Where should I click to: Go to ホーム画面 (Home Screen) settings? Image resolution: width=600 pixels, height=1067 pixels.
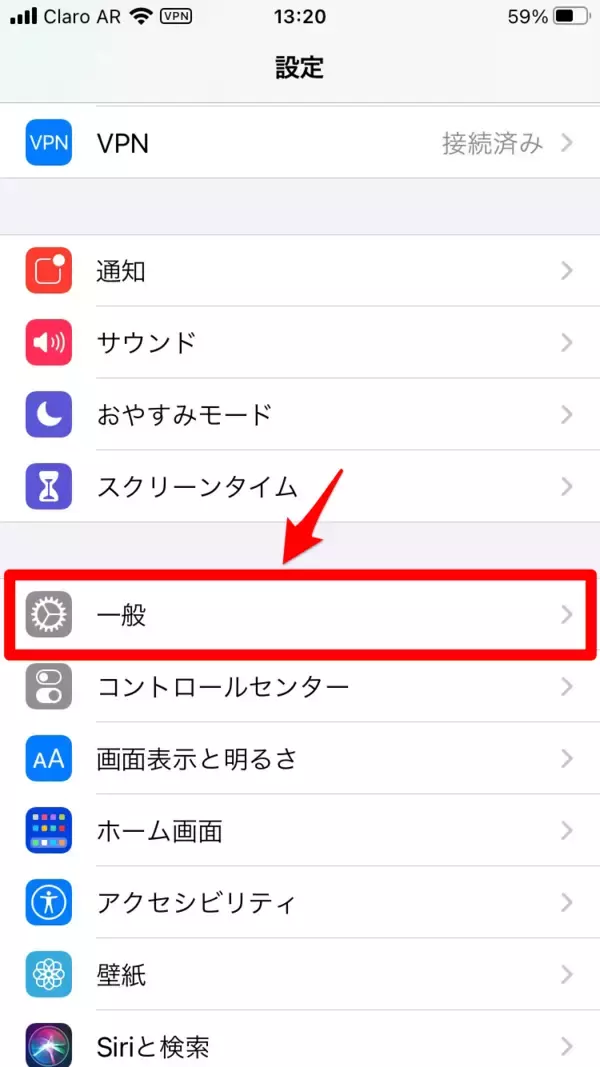(x=300, y=831)
